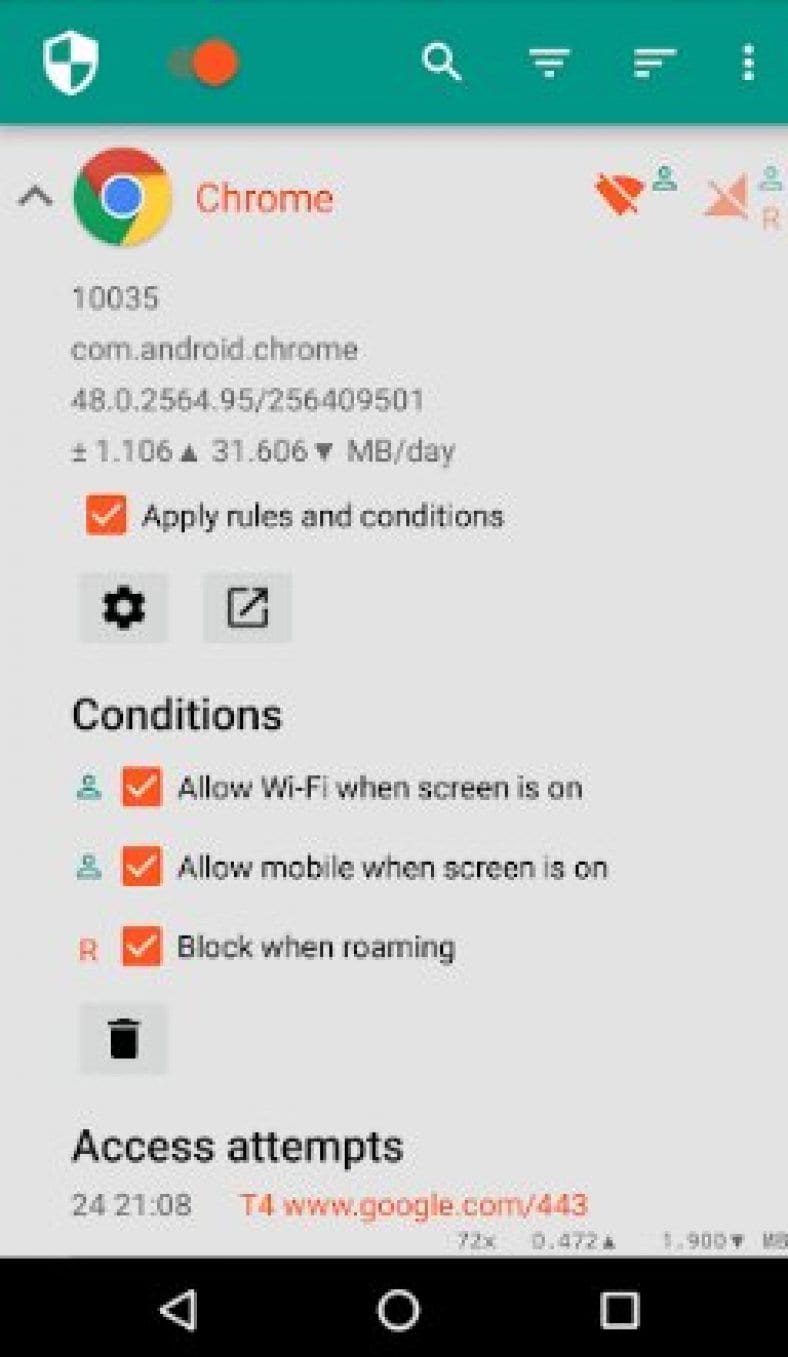Open the search icon
The height and width of the screenshot is (1357, 788).
click(x=441, y=63)
